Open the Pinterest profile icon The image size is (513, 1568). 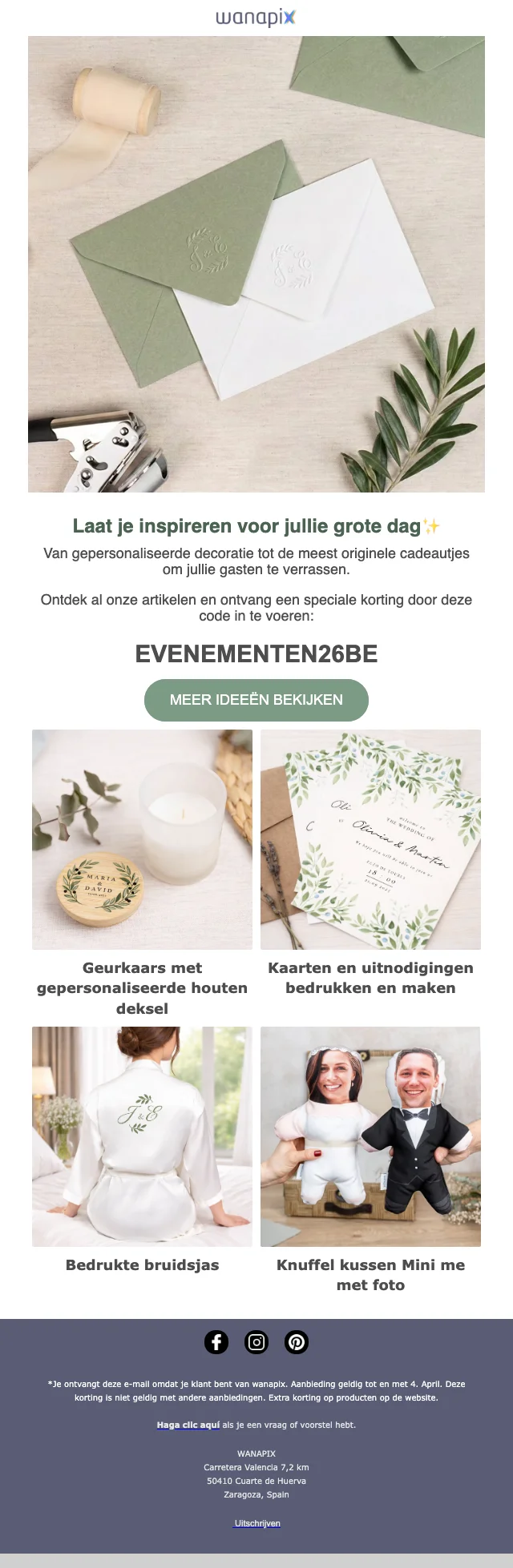(297, 1342)
